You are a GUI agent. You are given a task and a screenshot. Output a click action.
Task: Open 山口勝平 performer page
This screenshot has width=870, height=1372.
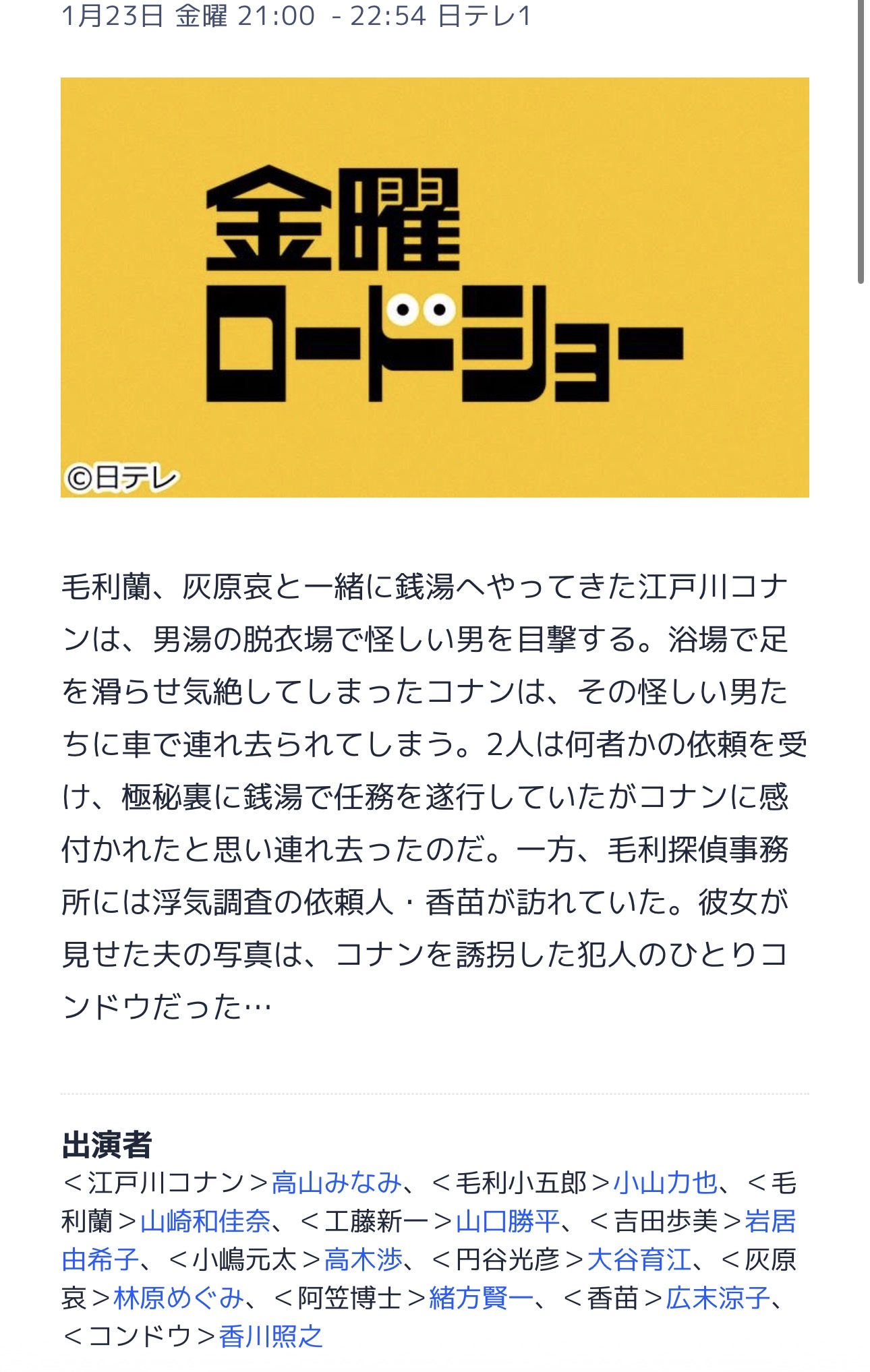click(x=508, y=1221)
